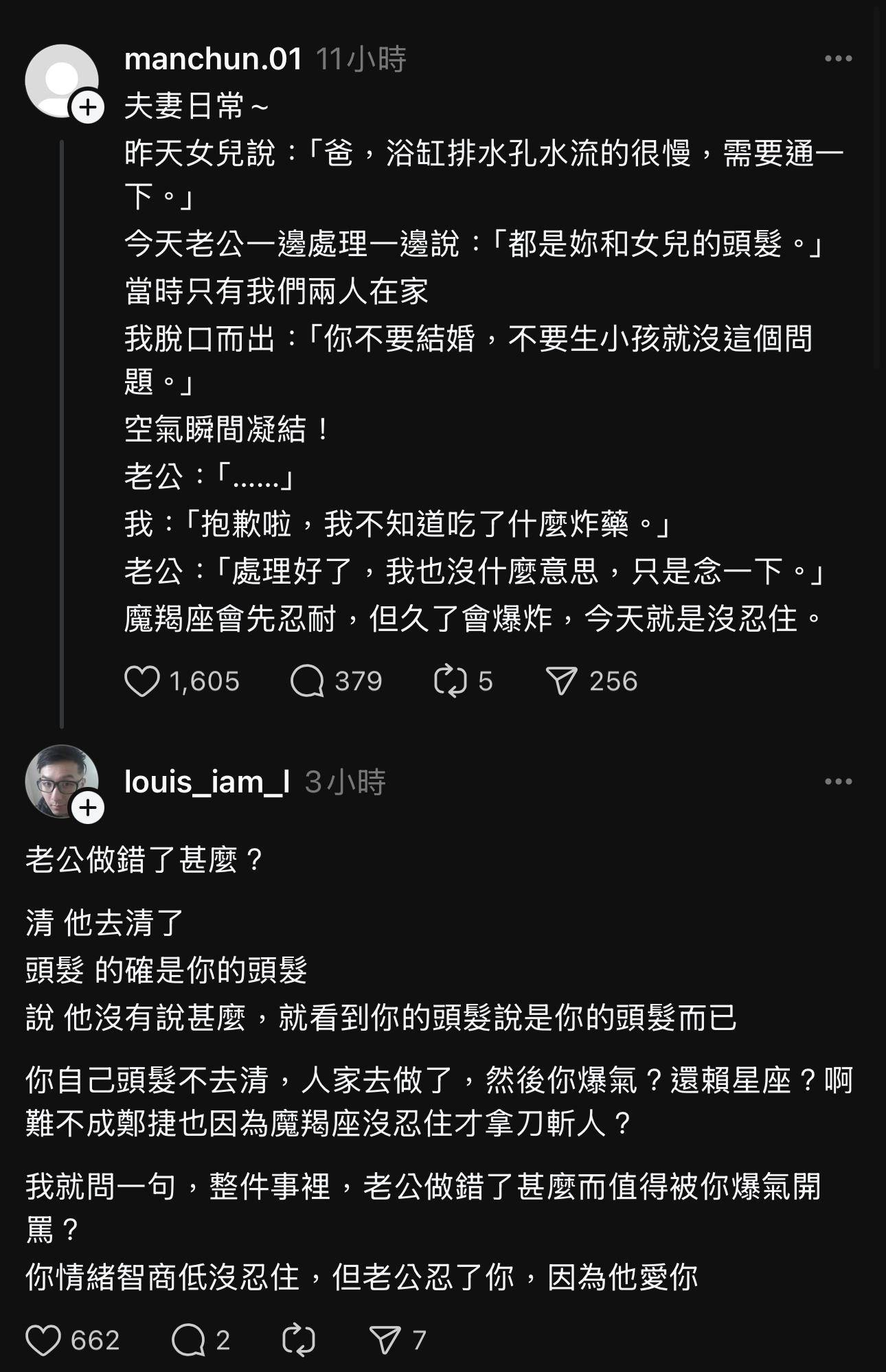The width and height of the screenshot is (886, 1372).
Task: Follow louis_iam_l via the avatar plus badge
Action: pos(88,808)
